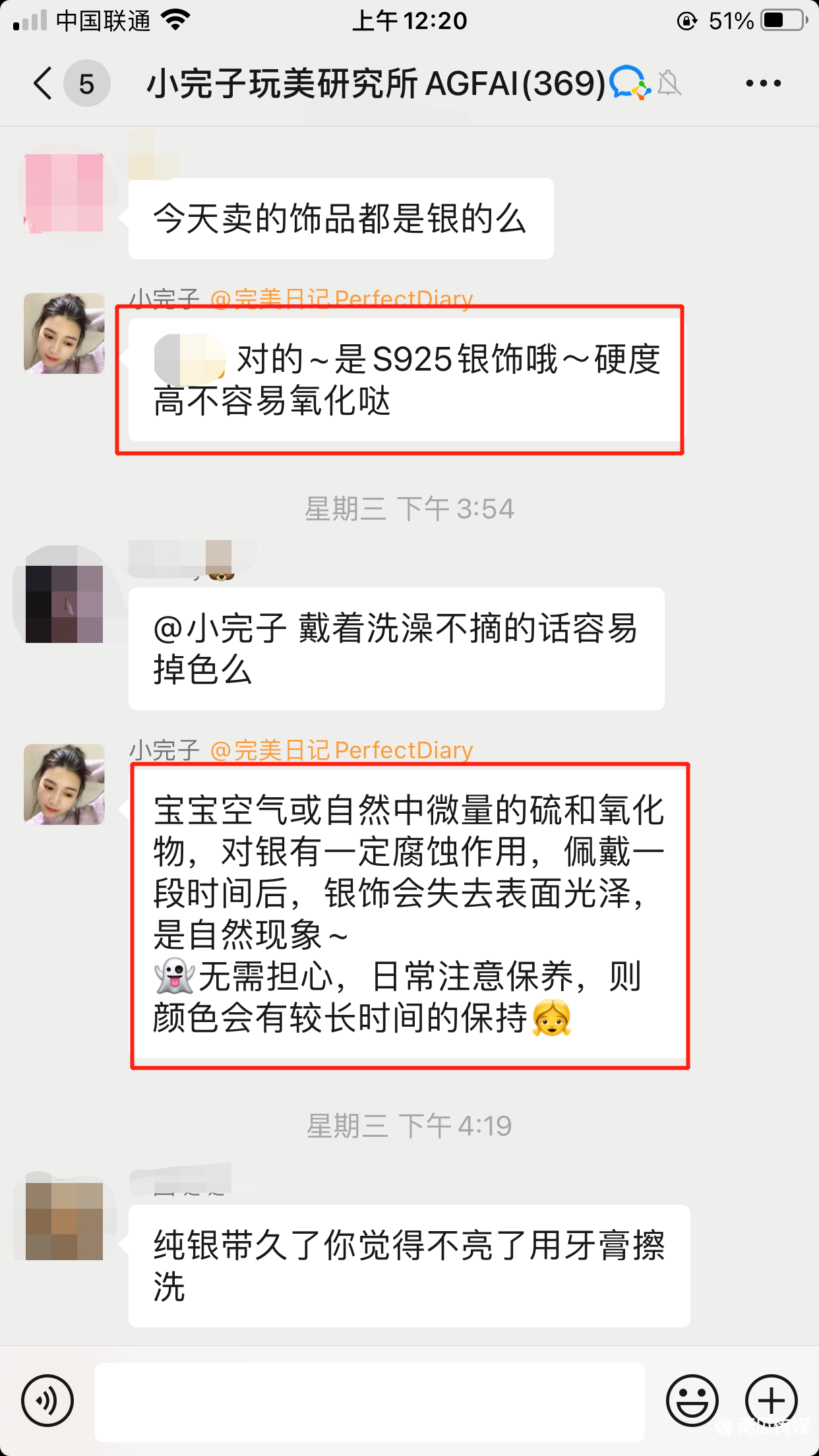The width and height of the screenshot is (819, 1456).
Task: Open the emoji sticker panel
Action: tap(692, 1401)
